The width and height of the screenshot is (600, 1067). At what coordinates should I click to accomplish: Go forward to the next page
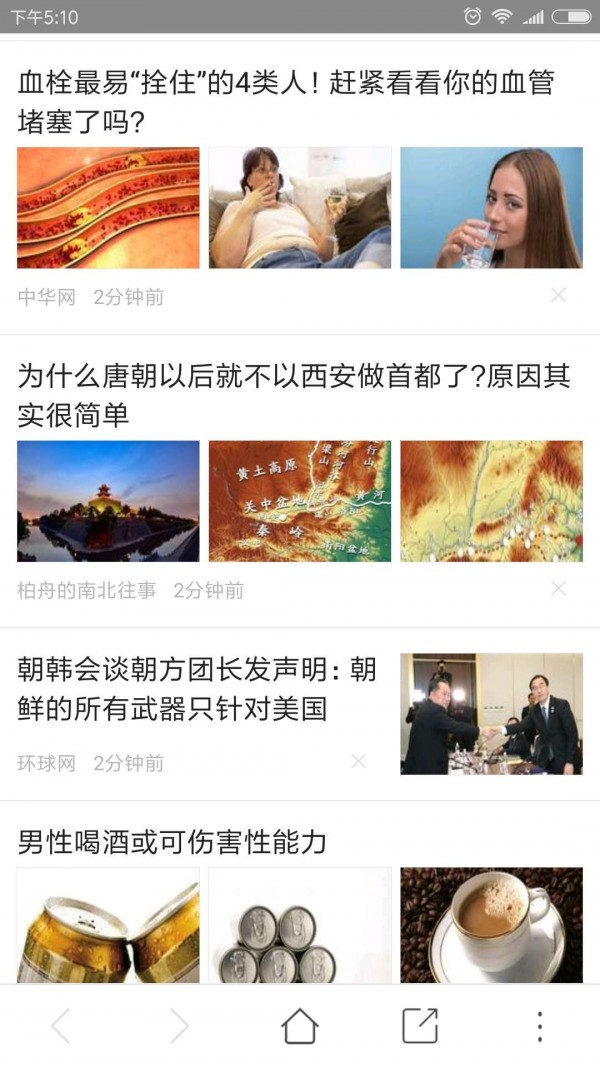pyautogui.click(x=179, y=1026)
